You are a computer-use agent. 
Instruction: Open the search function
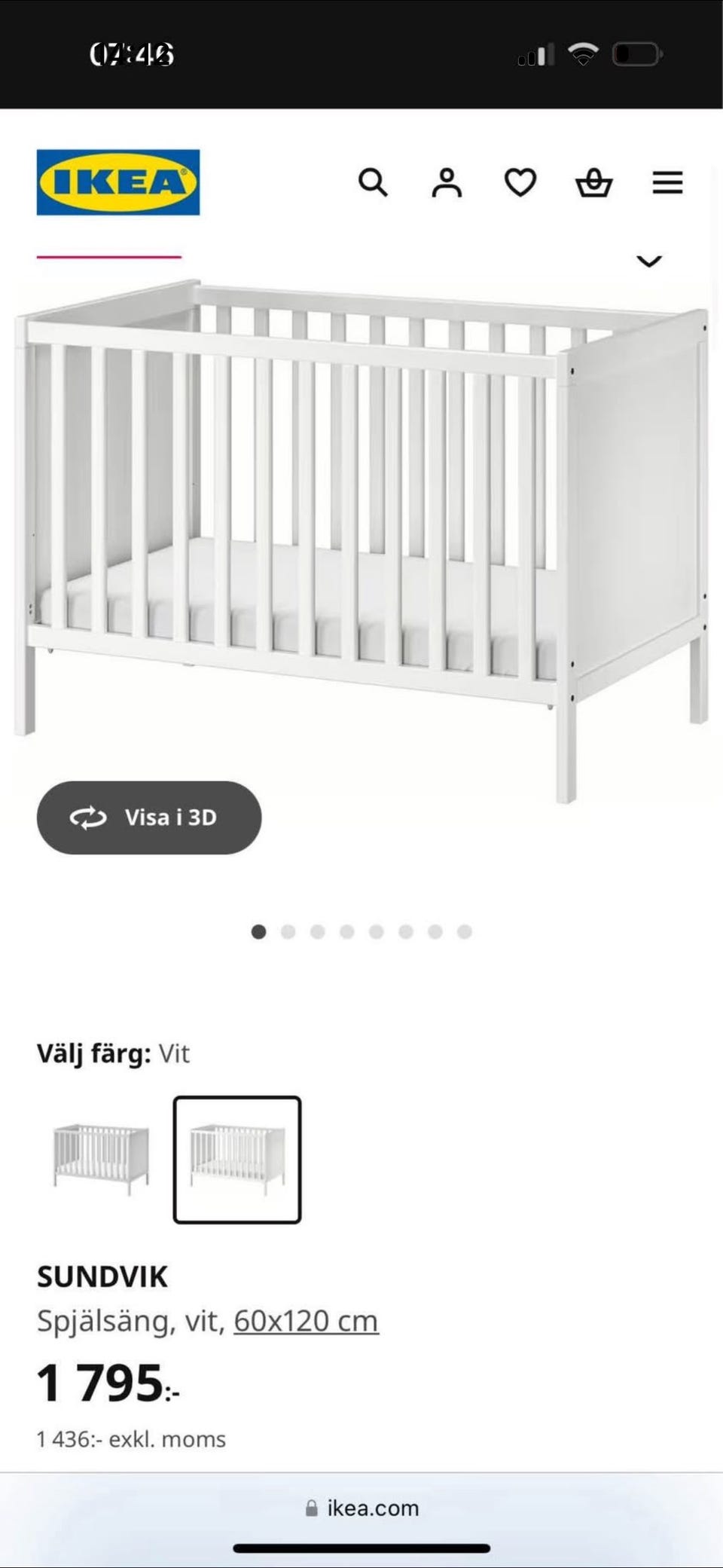pos(374,182)
